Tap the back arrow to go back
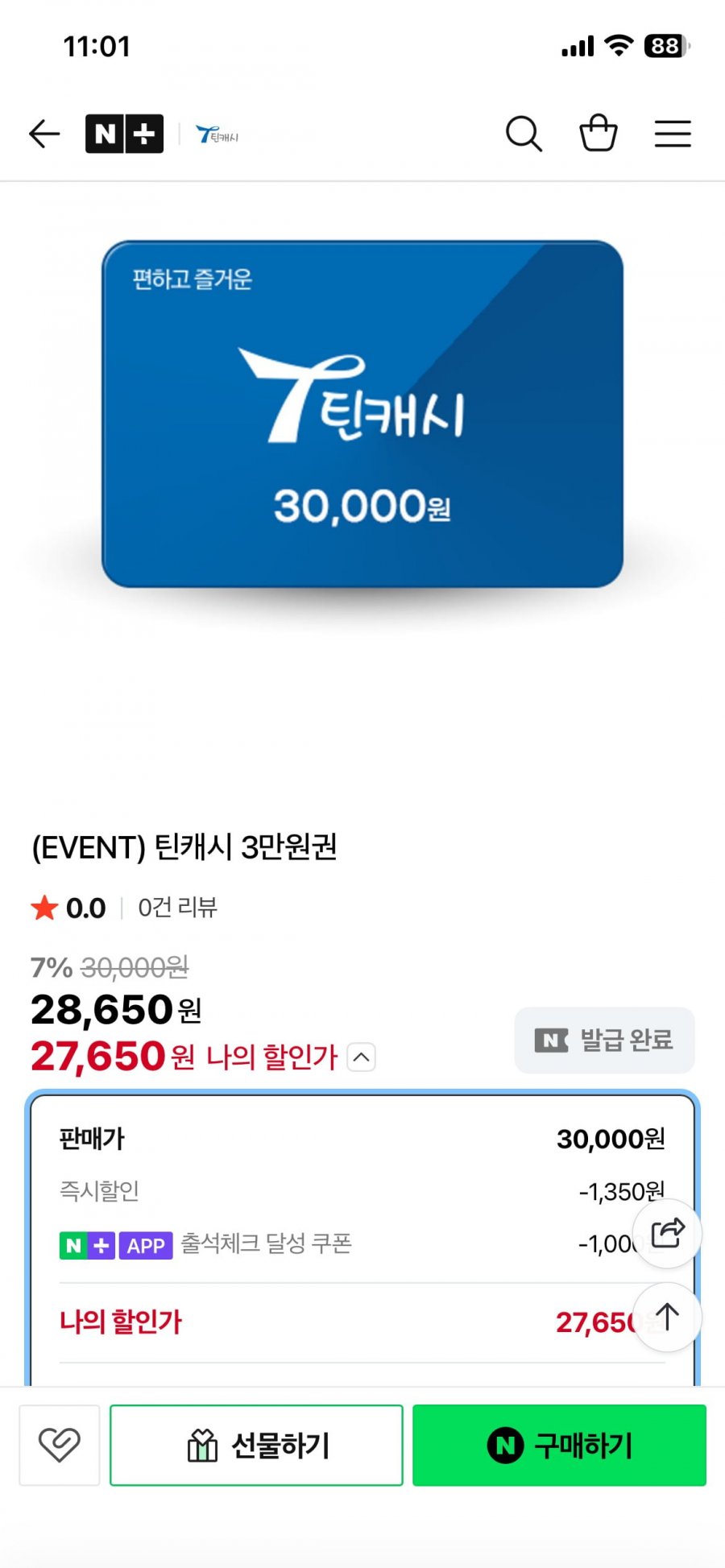The height and width of the screenshot is (1568, 725). pyautogui.click(x=44, y=134)
